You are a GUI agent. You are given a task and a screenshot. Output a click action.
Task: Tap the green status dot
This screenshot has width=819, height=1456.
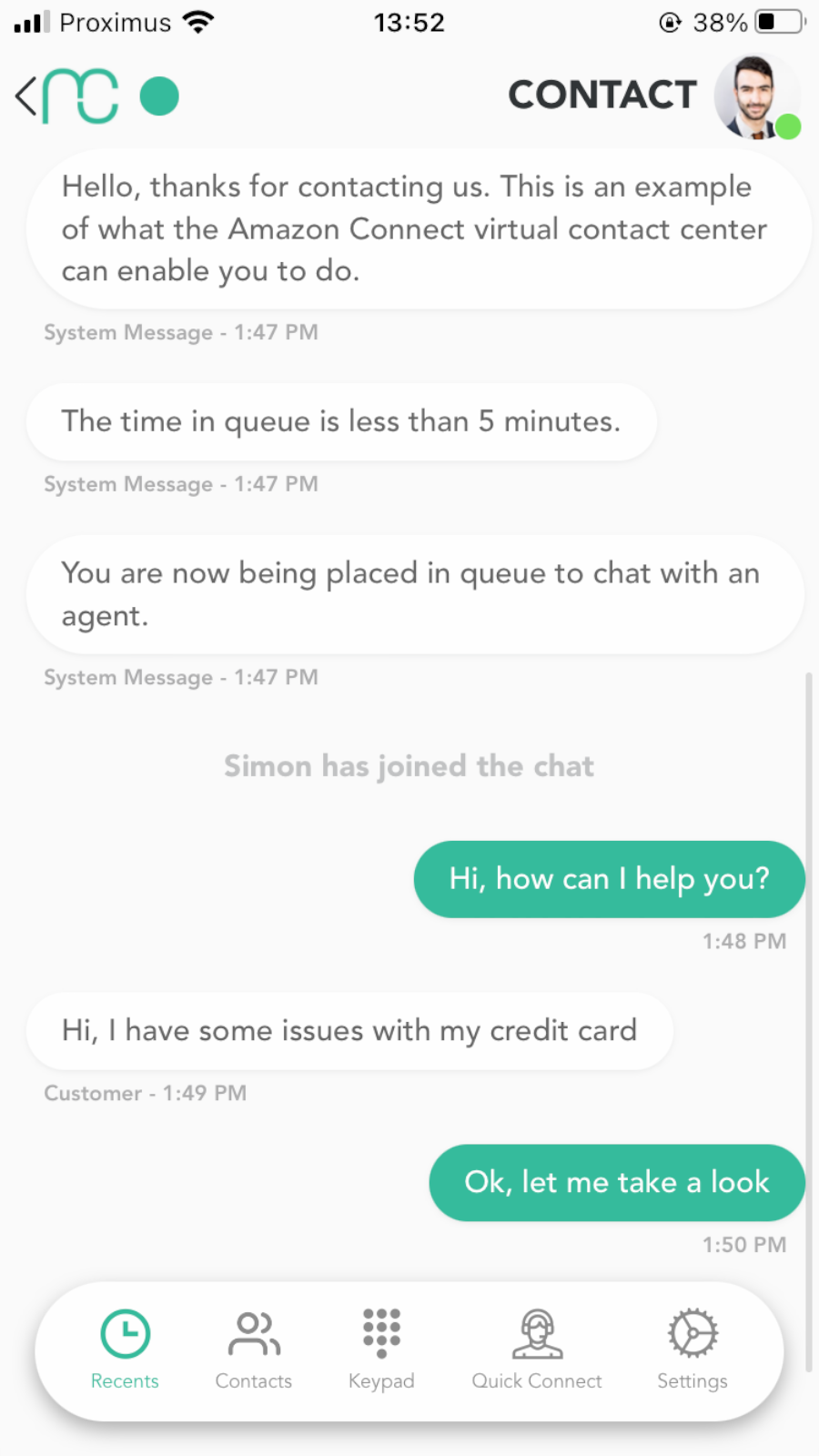click(159, 96)
